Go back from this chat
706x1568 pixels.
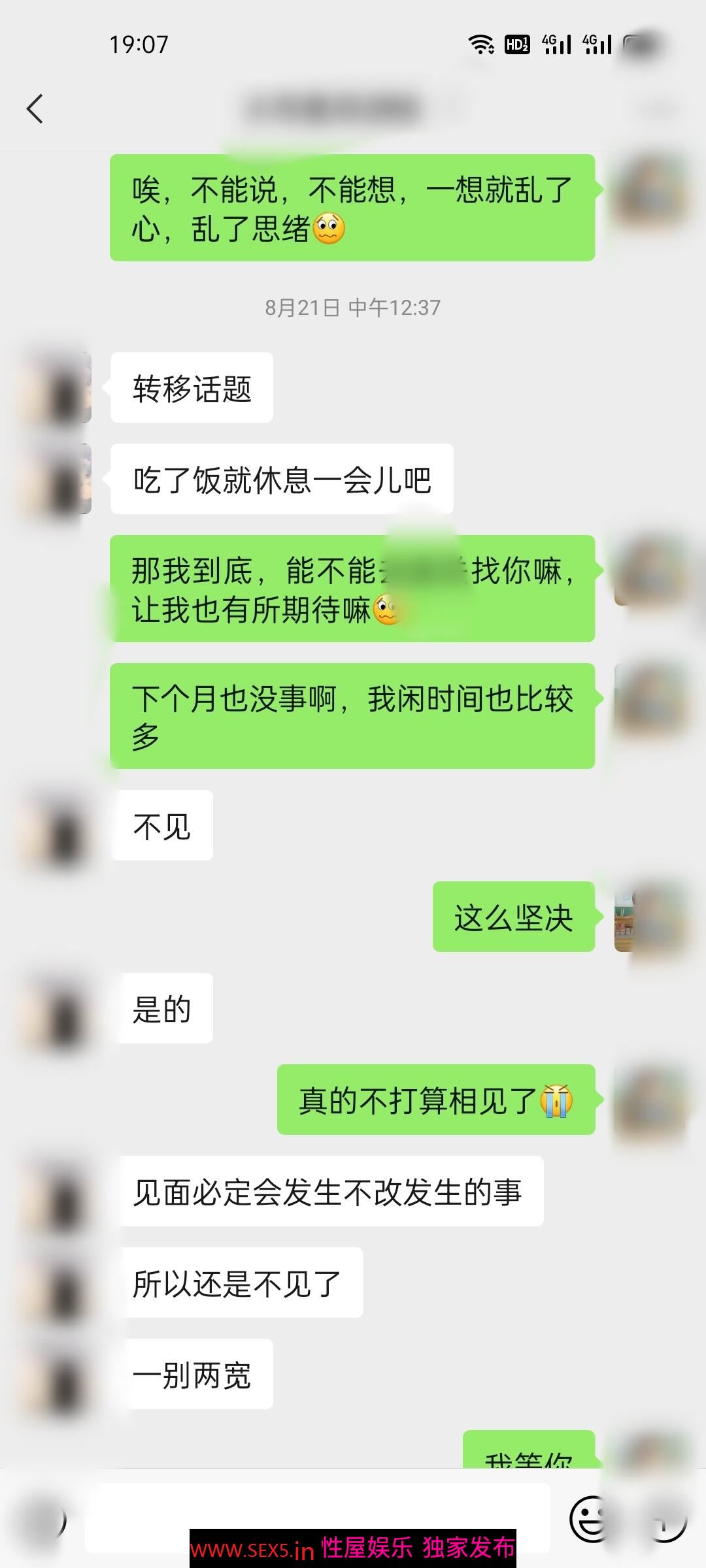point(35,108)
